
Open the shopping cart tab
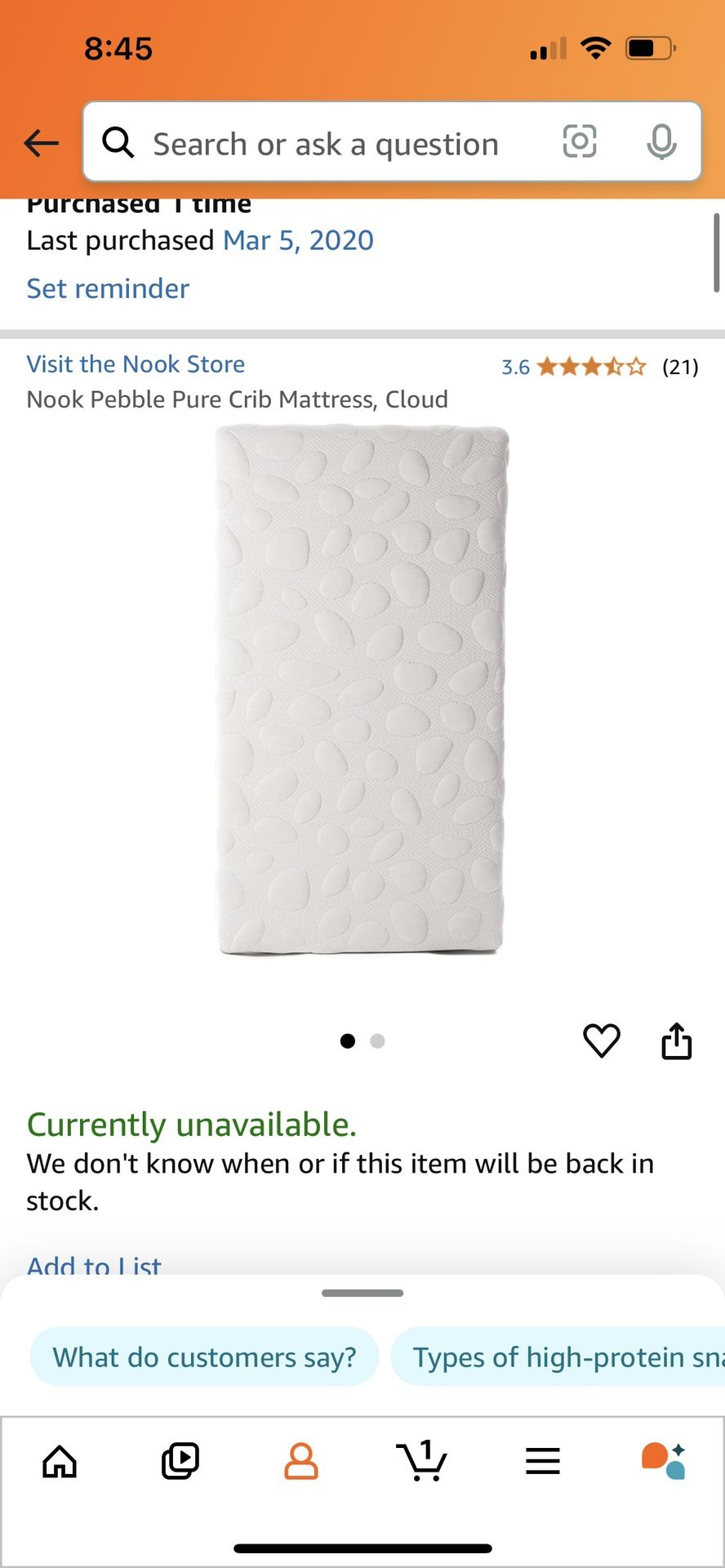point(421,1461)
